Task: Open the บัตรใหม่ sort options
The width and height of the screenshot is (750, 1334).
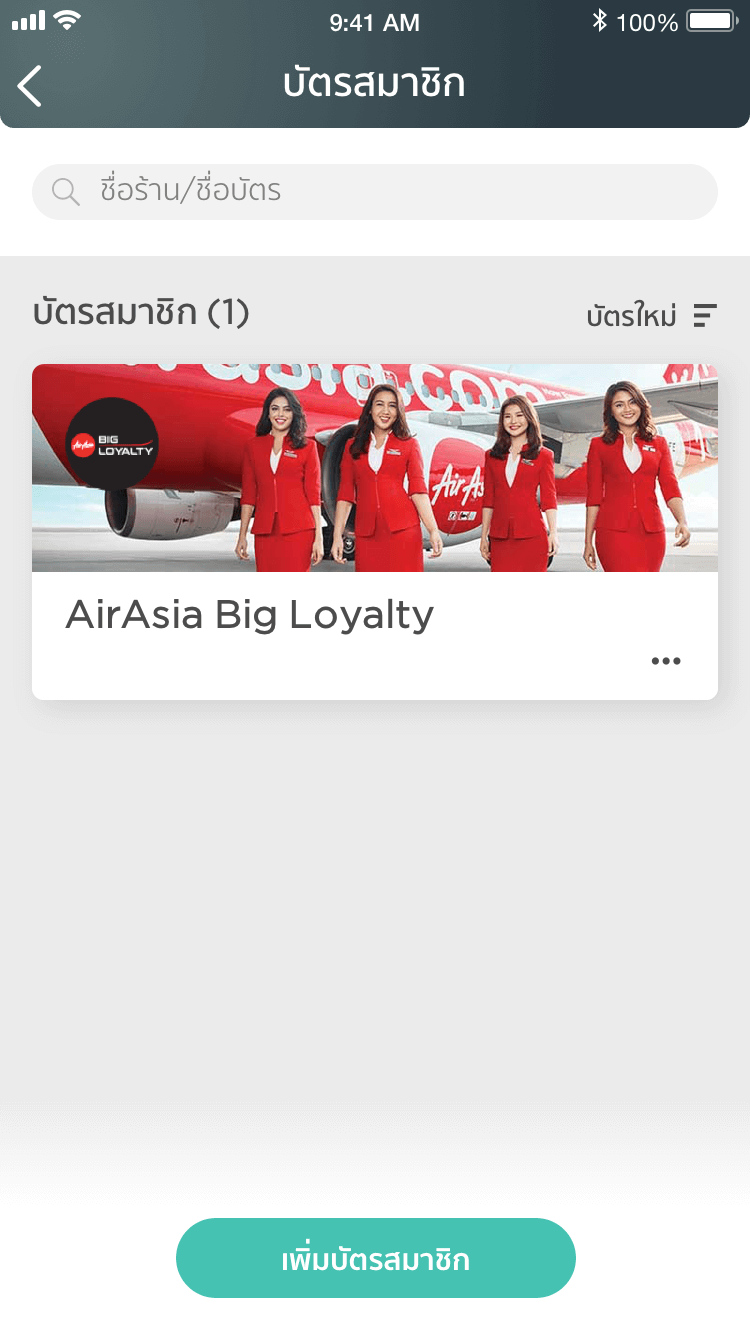Action: click(x=651, y=316)
